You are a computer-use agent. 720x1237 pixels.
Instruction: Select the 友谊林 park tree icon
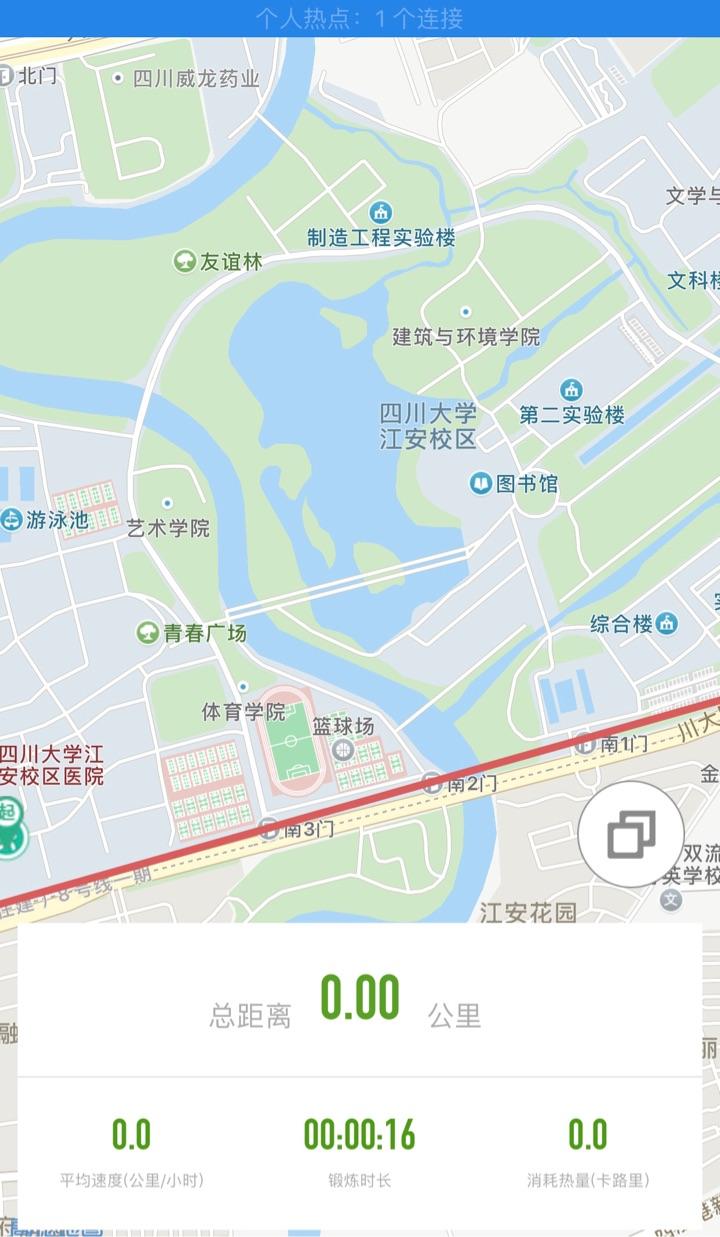[x=186, y=262]
